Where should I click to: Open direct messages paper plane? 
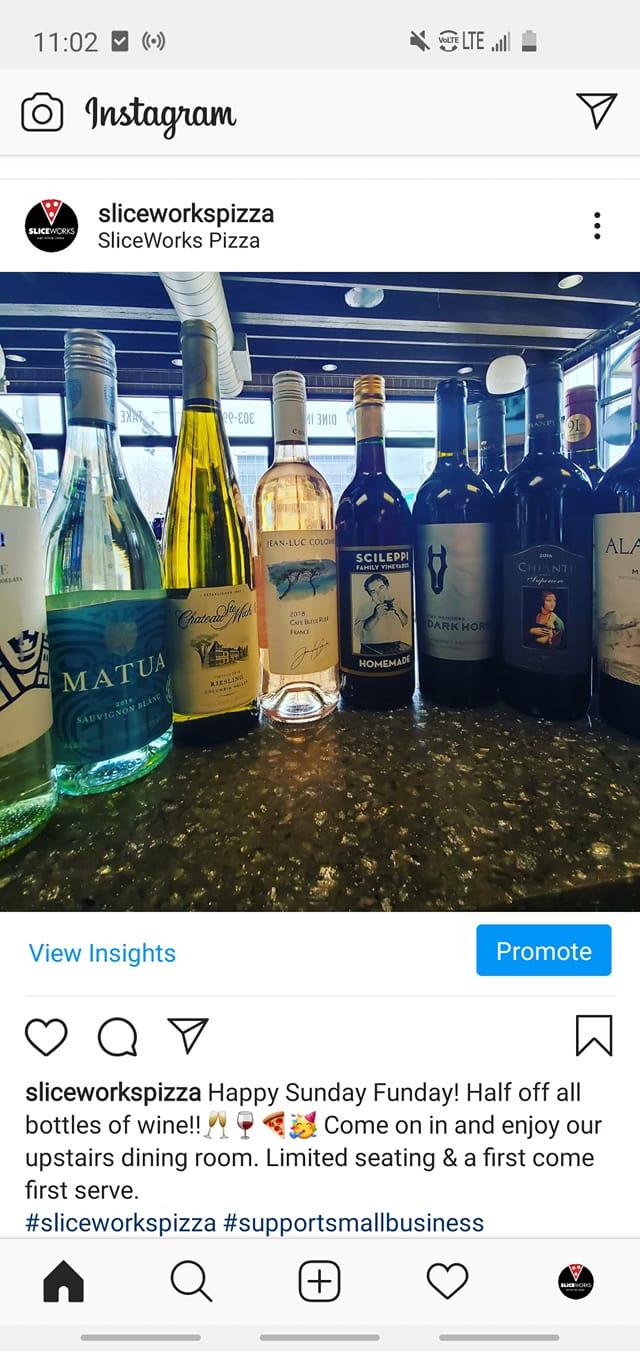[596, 111]
